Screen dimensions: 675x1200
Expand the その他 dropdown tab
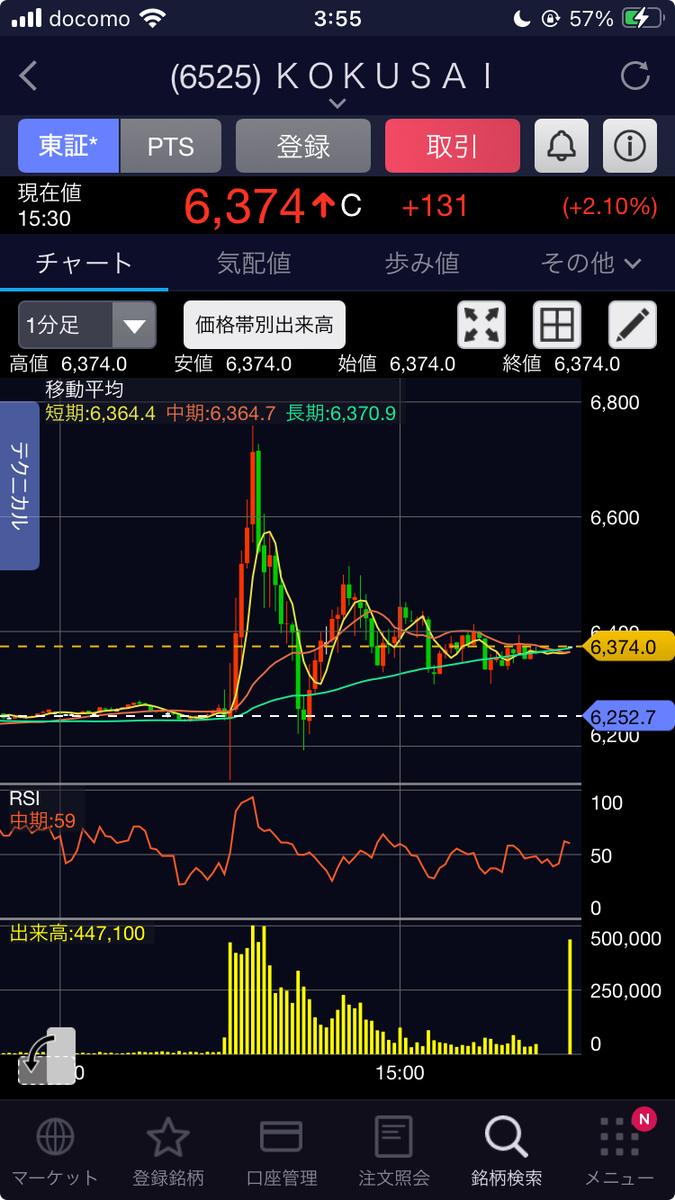590,263
